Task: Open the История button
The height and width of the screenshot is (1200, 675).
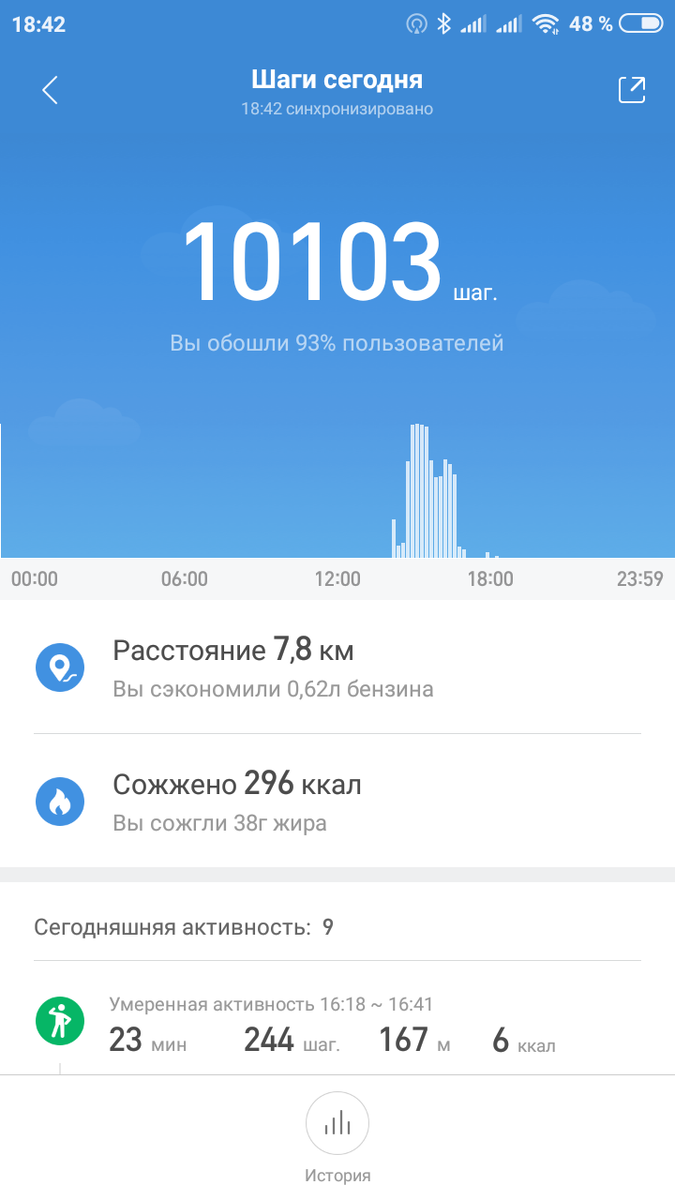Action: tap(338, 1139)
